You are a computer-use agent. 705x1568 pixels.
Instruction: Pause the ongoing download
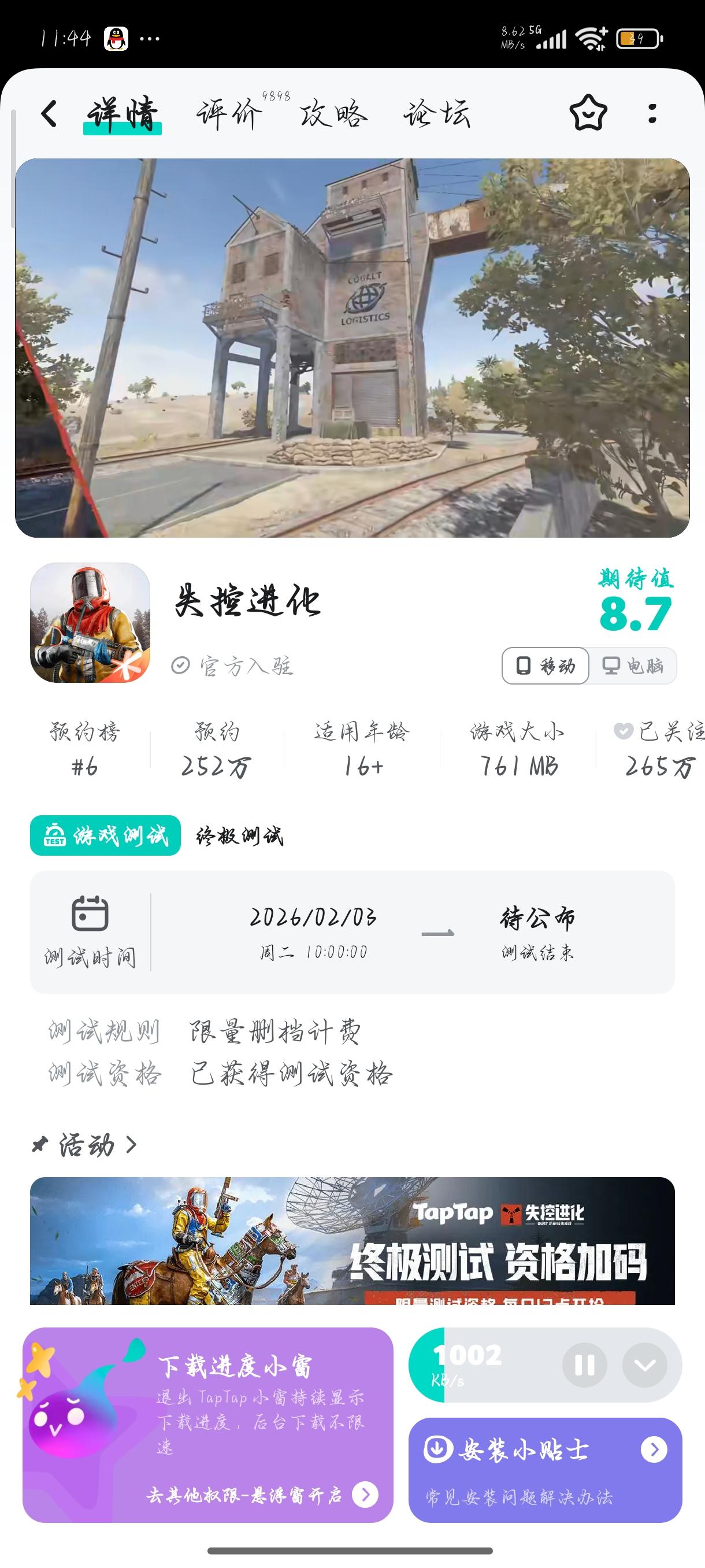pos(584,1365)
